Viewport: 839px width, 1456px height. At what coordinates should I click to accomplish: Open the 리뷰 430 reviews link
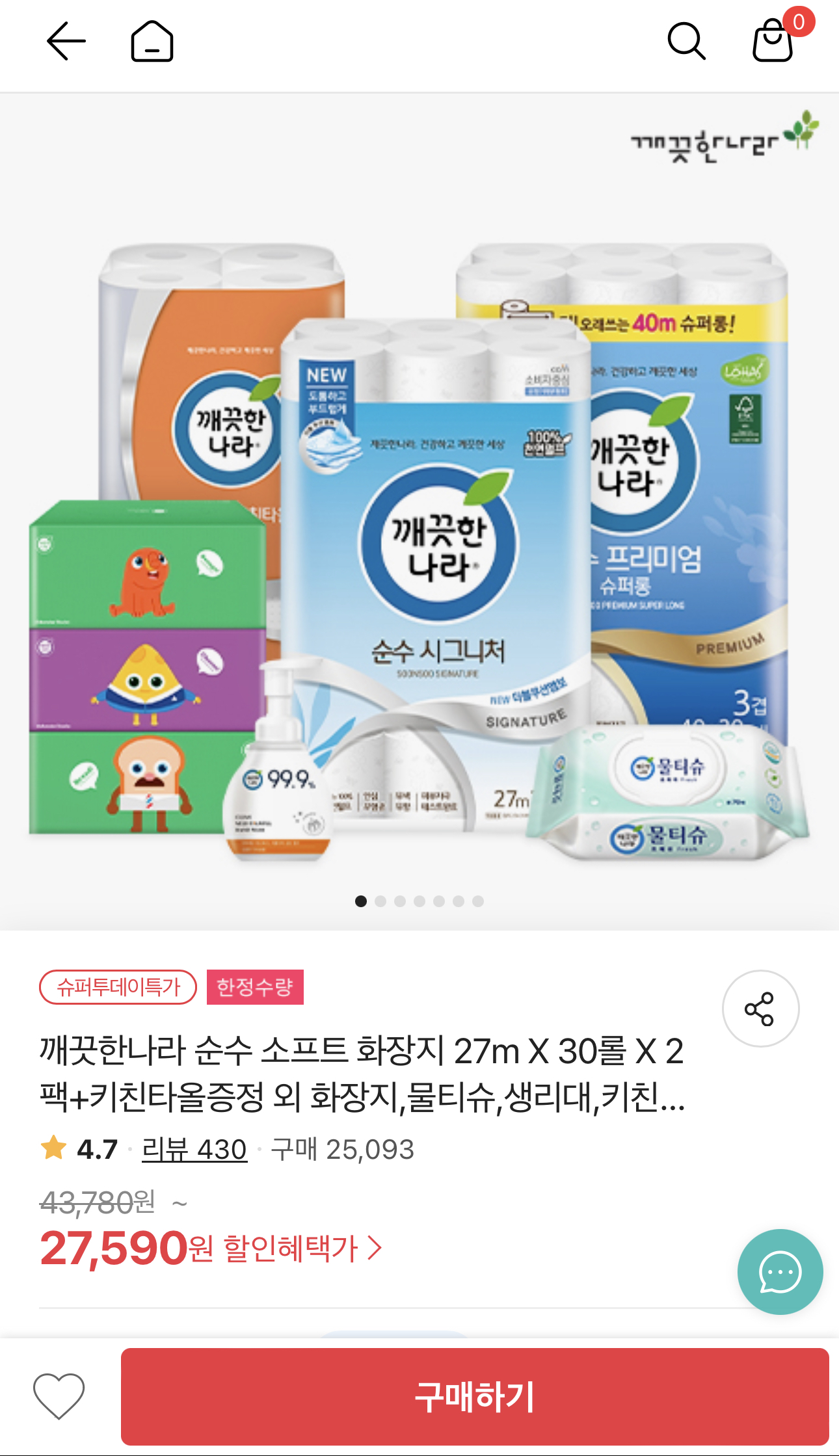194,1150
